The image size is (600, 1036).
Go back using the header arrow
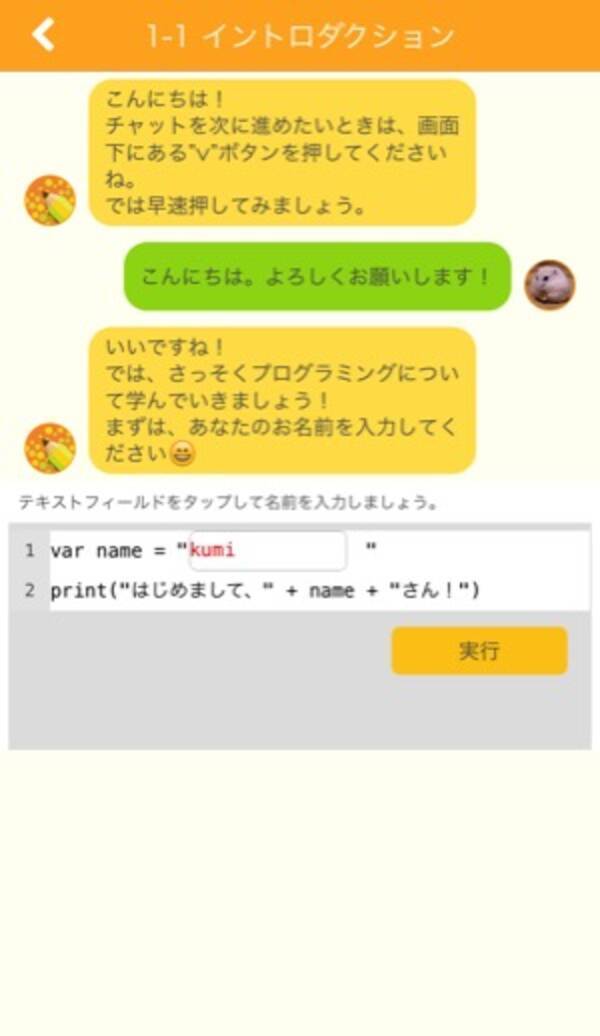point(43,35)
